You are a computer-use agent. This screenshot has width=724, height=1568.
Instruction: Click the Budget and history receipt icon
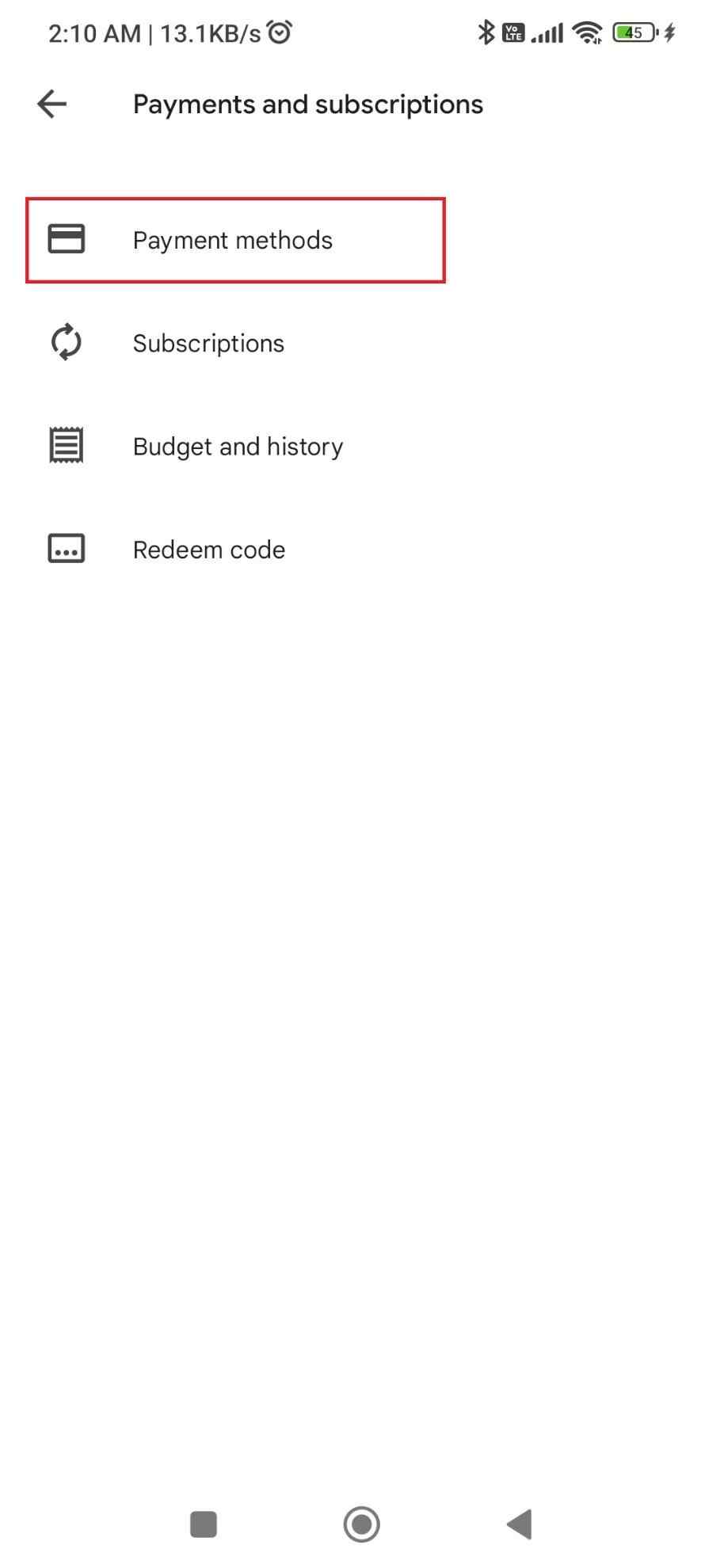coord(67,445)
